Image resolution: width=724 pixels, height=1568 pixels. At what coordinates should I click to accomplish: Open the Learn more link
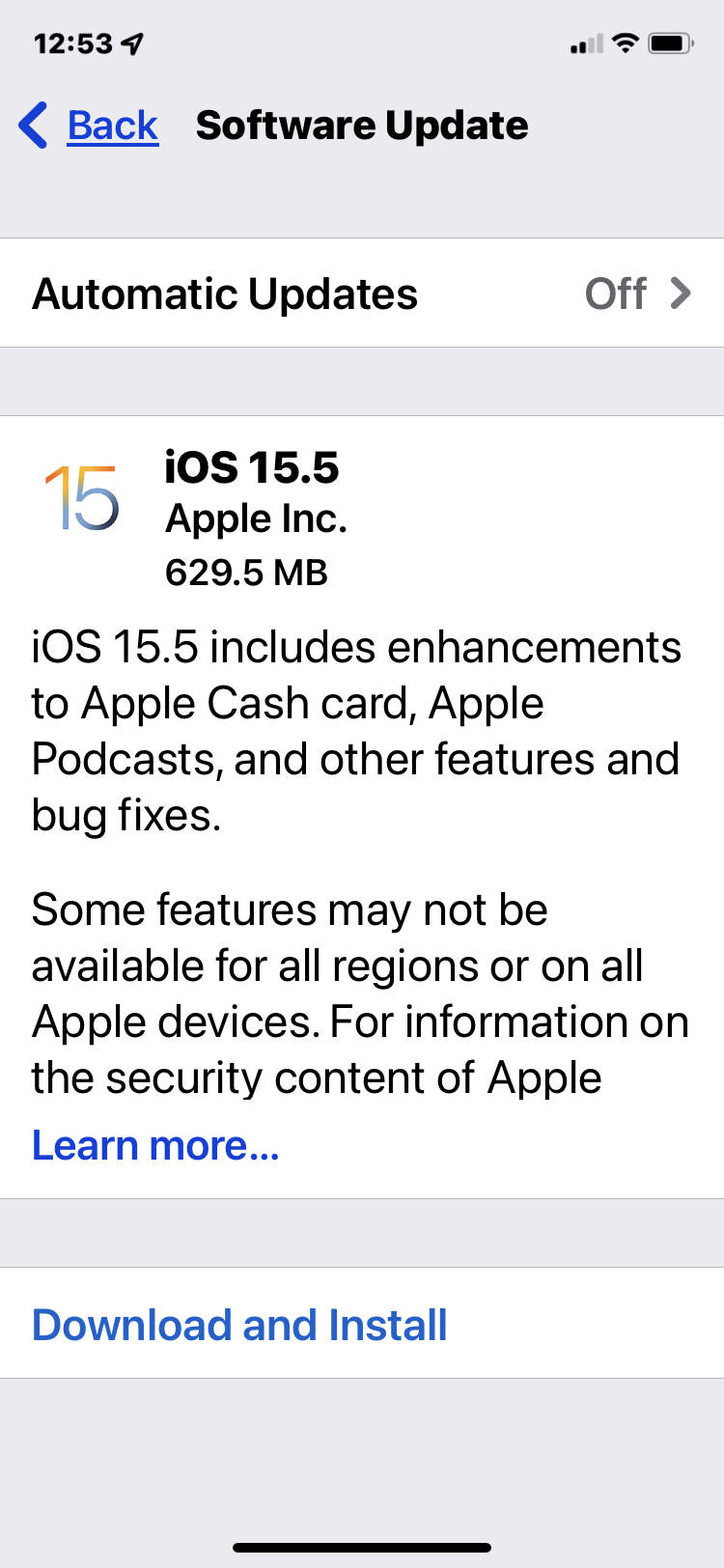[155, 1145]
